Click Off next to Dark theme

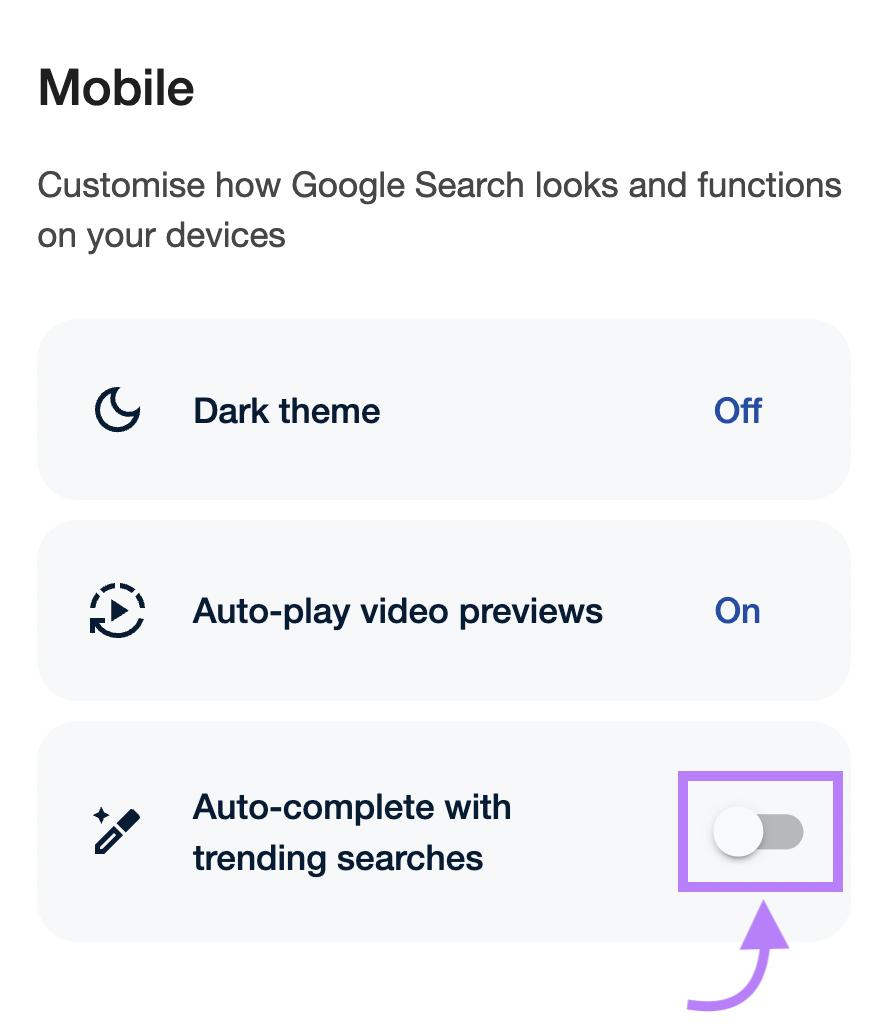coord(737,410)
